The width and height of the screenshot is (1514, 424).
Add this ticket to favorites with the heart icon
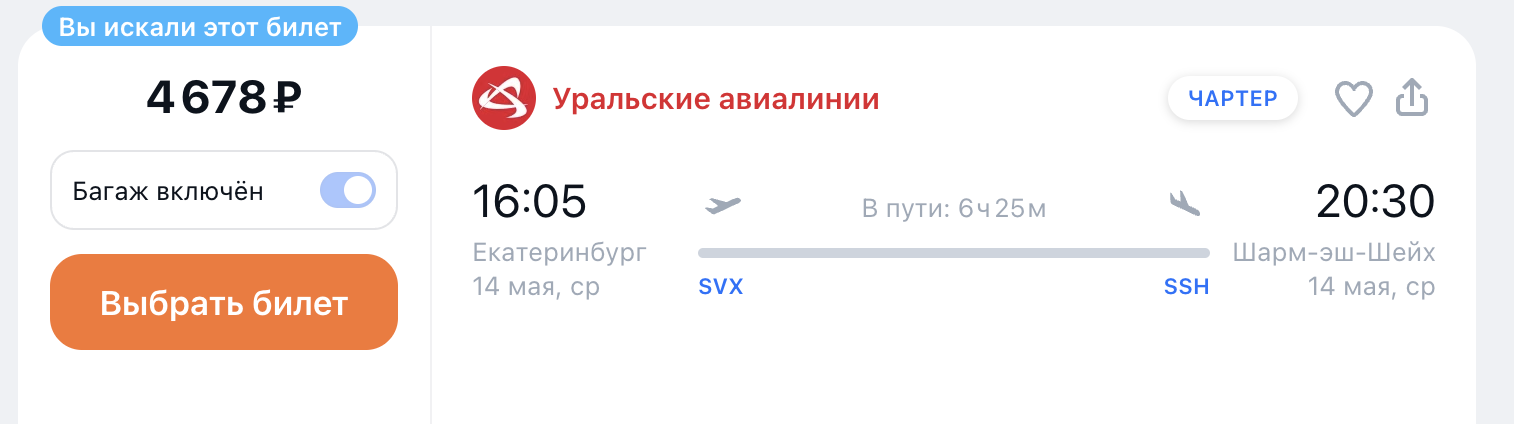[x=1354, y=98]
